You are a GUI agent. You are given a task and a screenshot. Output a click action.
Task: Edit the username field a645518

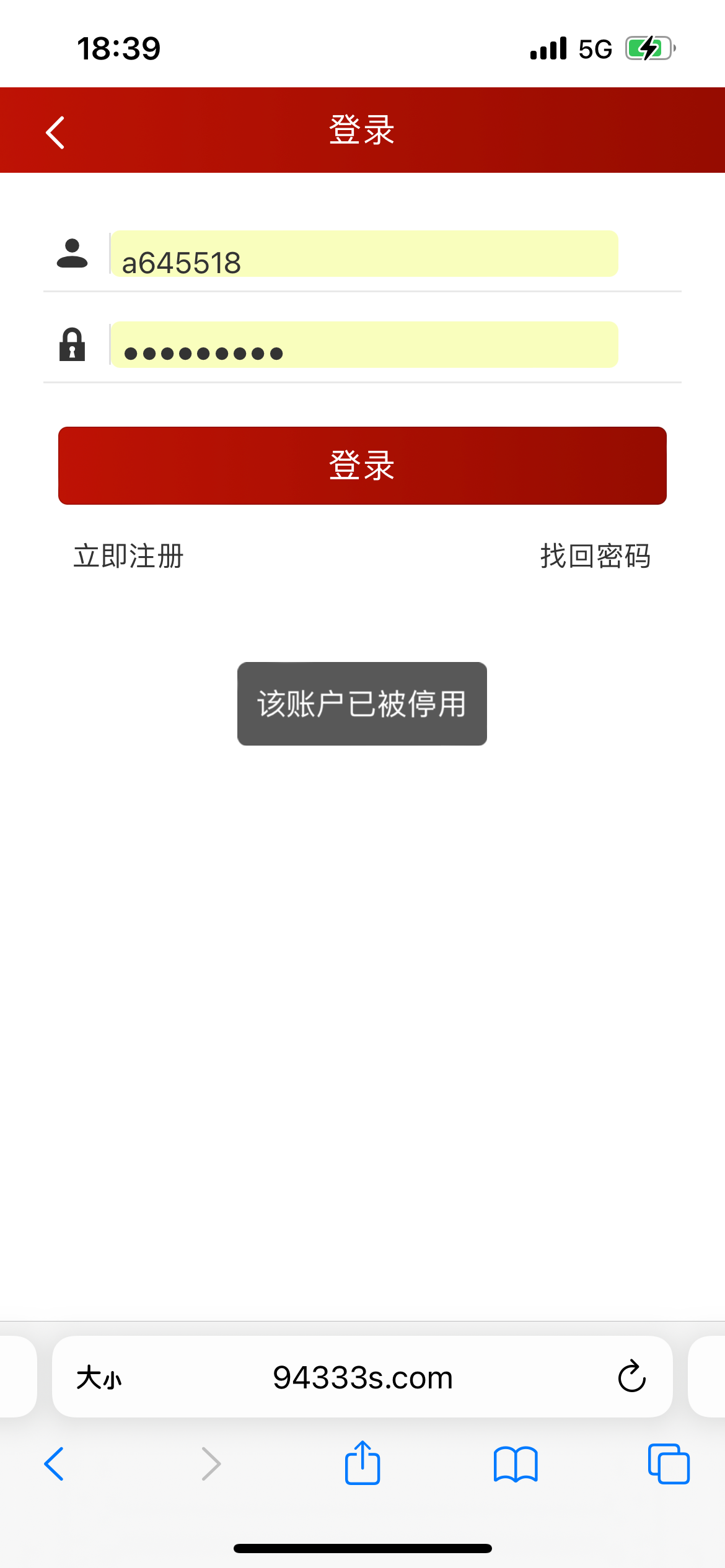(x=364, y=255)
